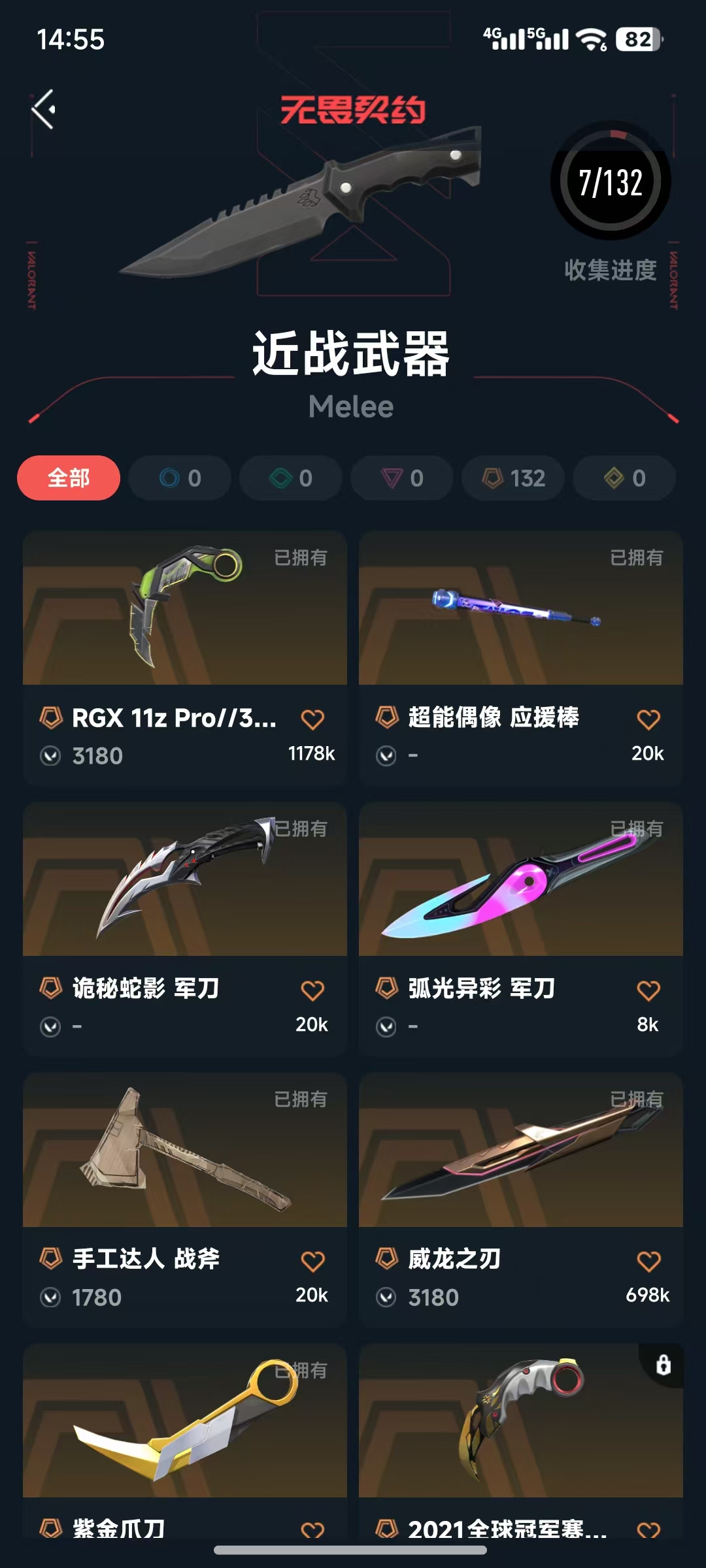Favorite the 手工达人 战斧 skin

pyautogui.click(x=312, y=1261)
